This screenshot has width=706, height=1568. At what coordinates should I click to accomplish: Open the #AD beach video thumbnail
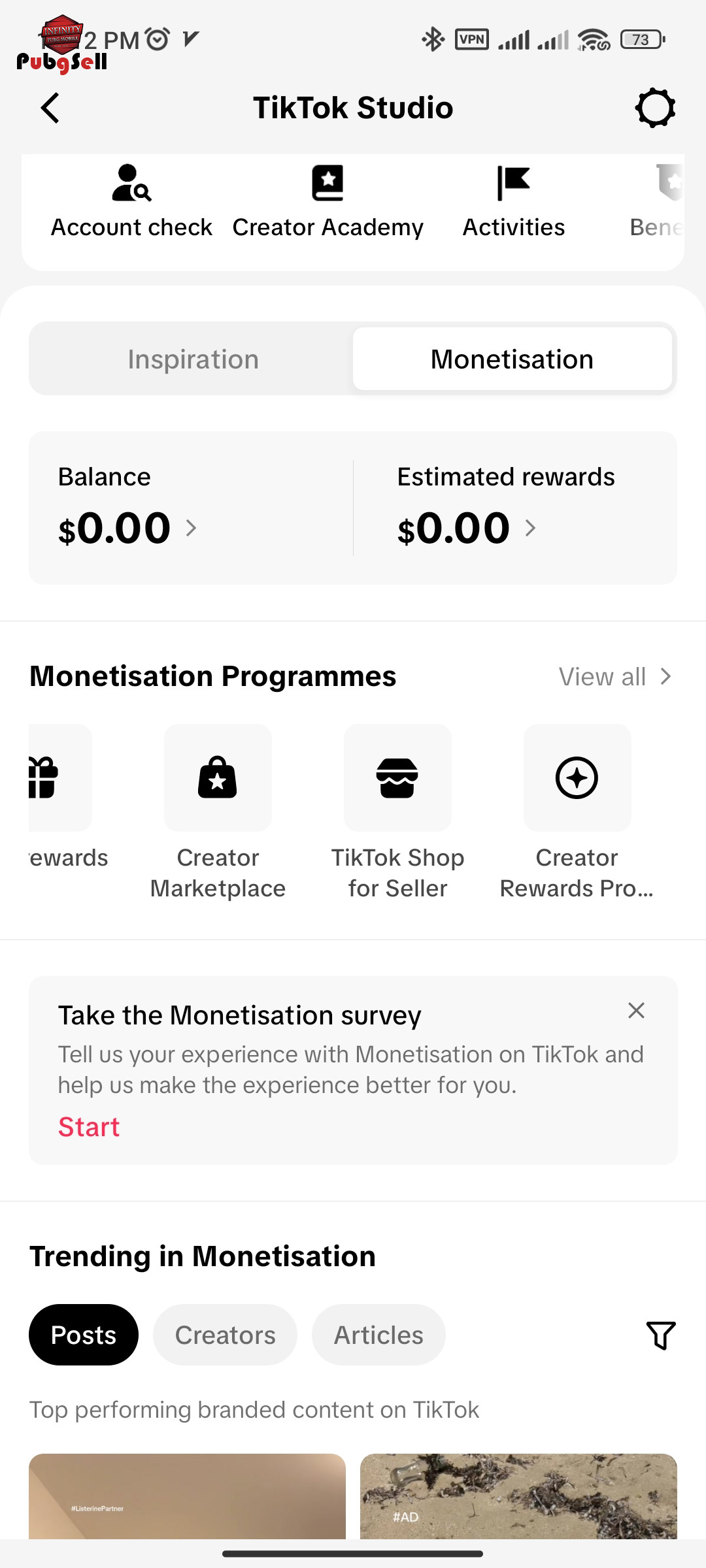click(x=518, y=1496)
